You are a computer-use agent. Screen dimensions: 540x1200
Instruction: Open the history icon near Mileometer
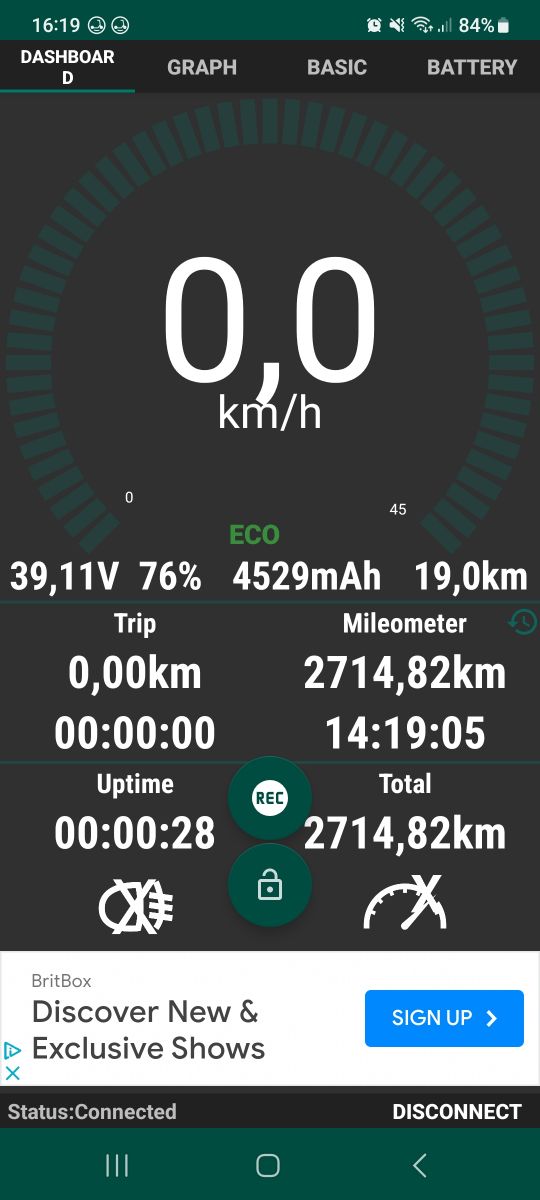point(522,622)
